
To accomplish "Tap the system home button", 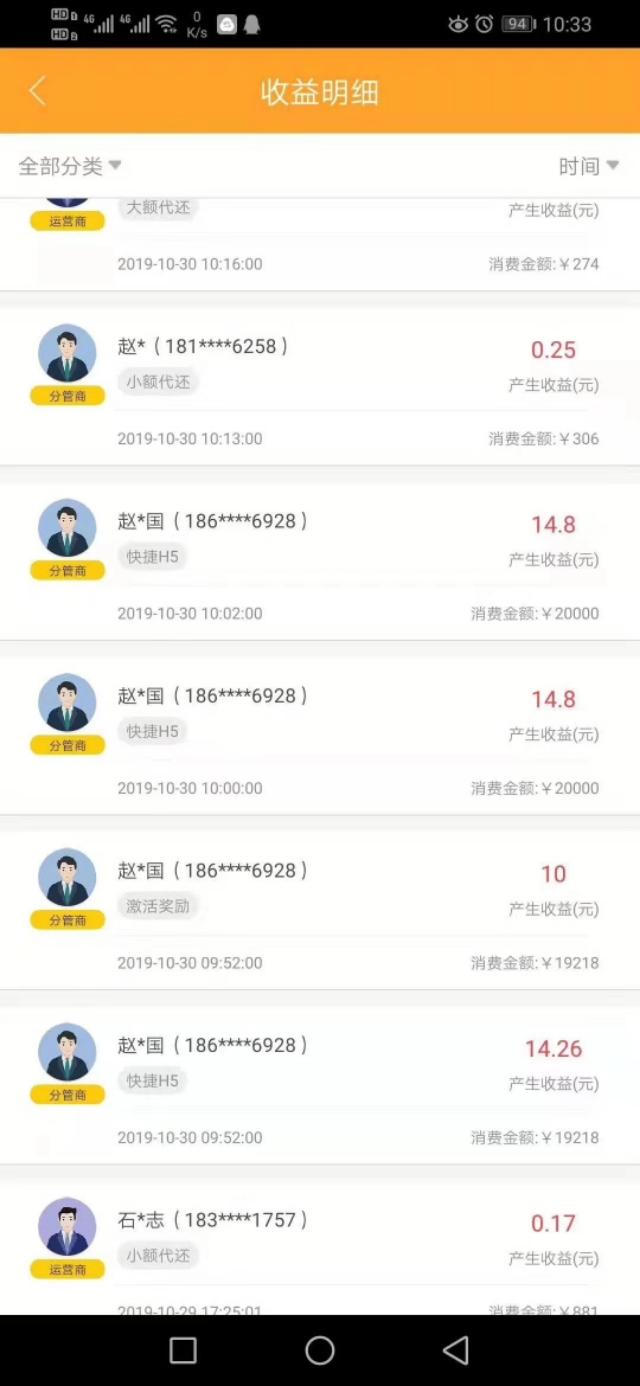I will tap(320, 1351).
